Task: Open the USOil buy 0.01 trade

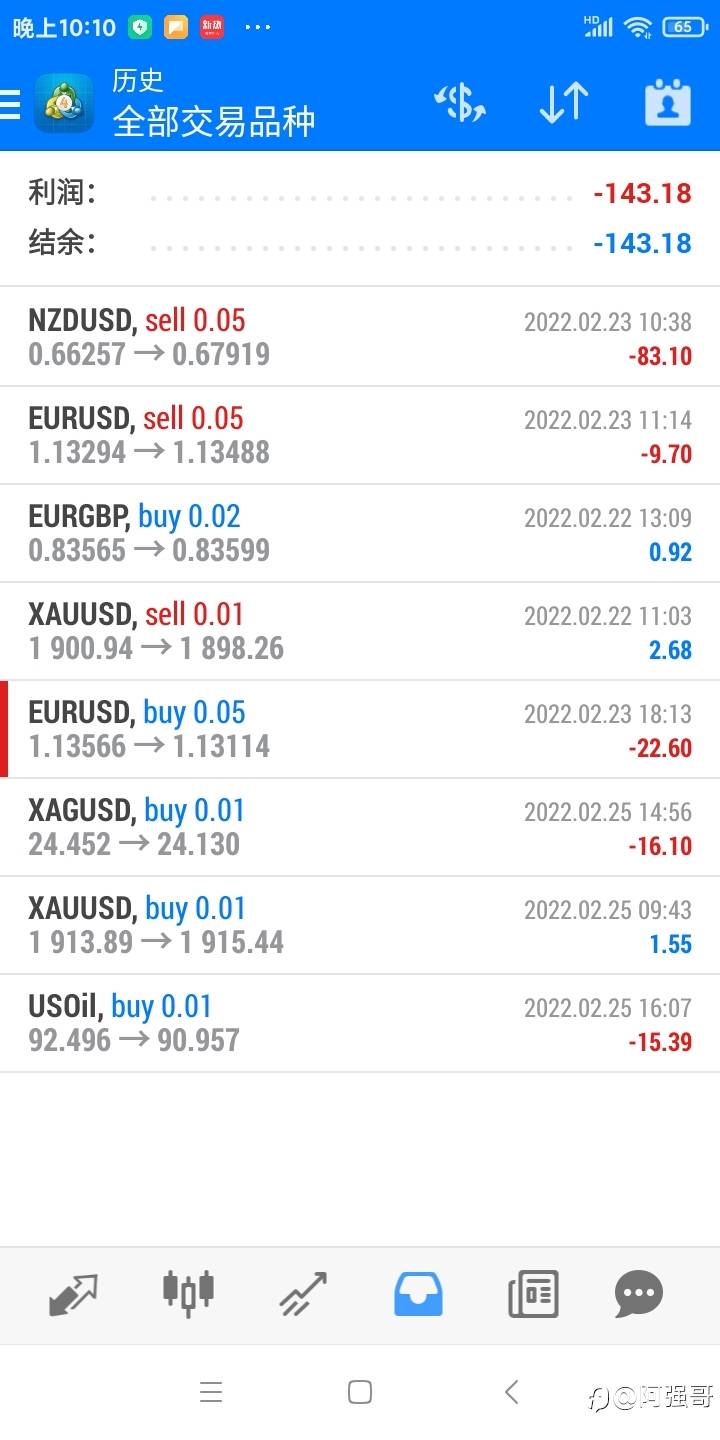Action: [x=360, y=1023]
